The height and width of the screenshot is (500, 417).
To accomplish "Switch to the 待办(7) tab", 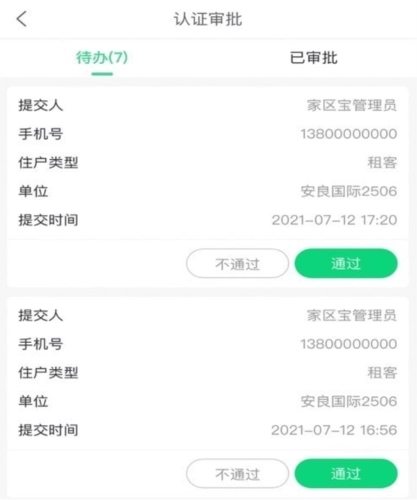I will (x=102, y=58).
